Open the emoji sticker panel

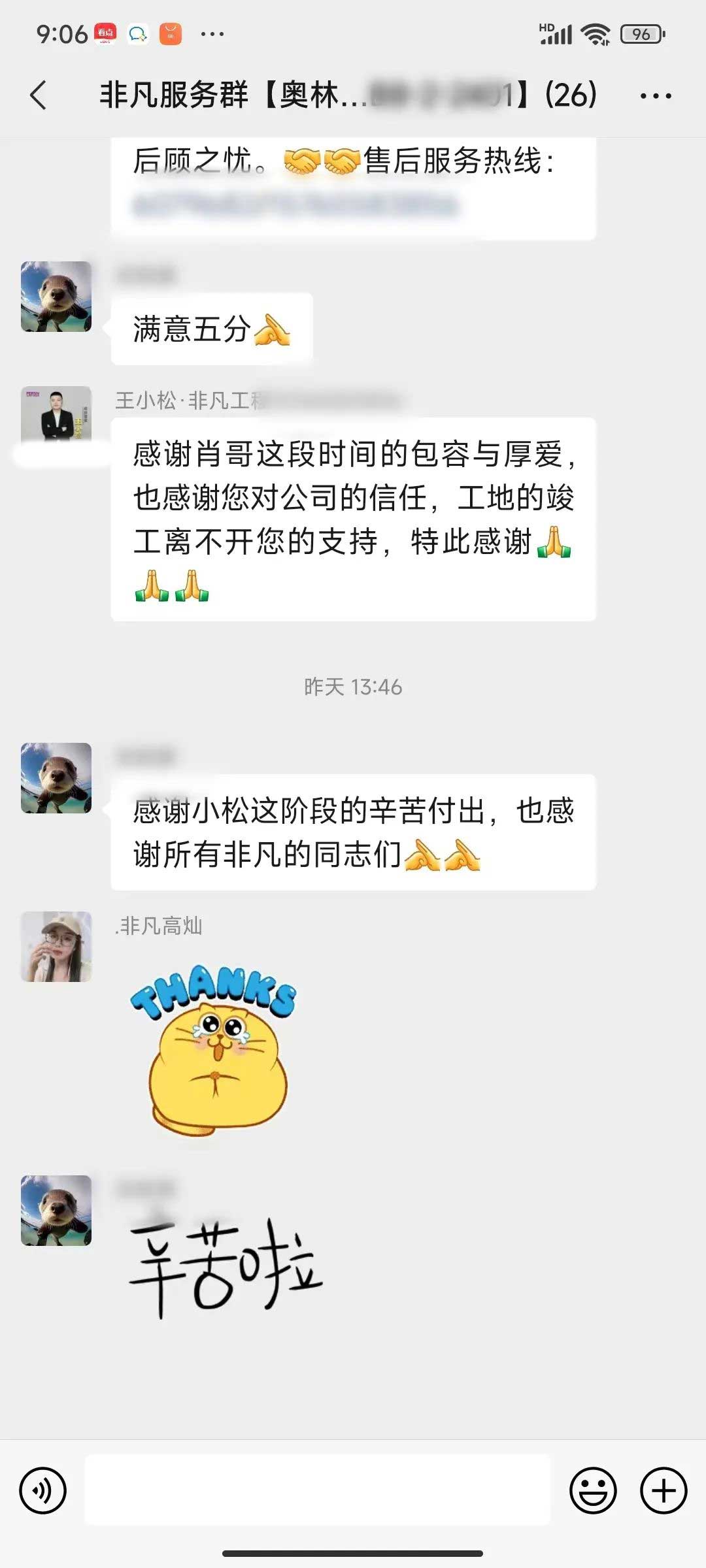(x=593, y=1490)
